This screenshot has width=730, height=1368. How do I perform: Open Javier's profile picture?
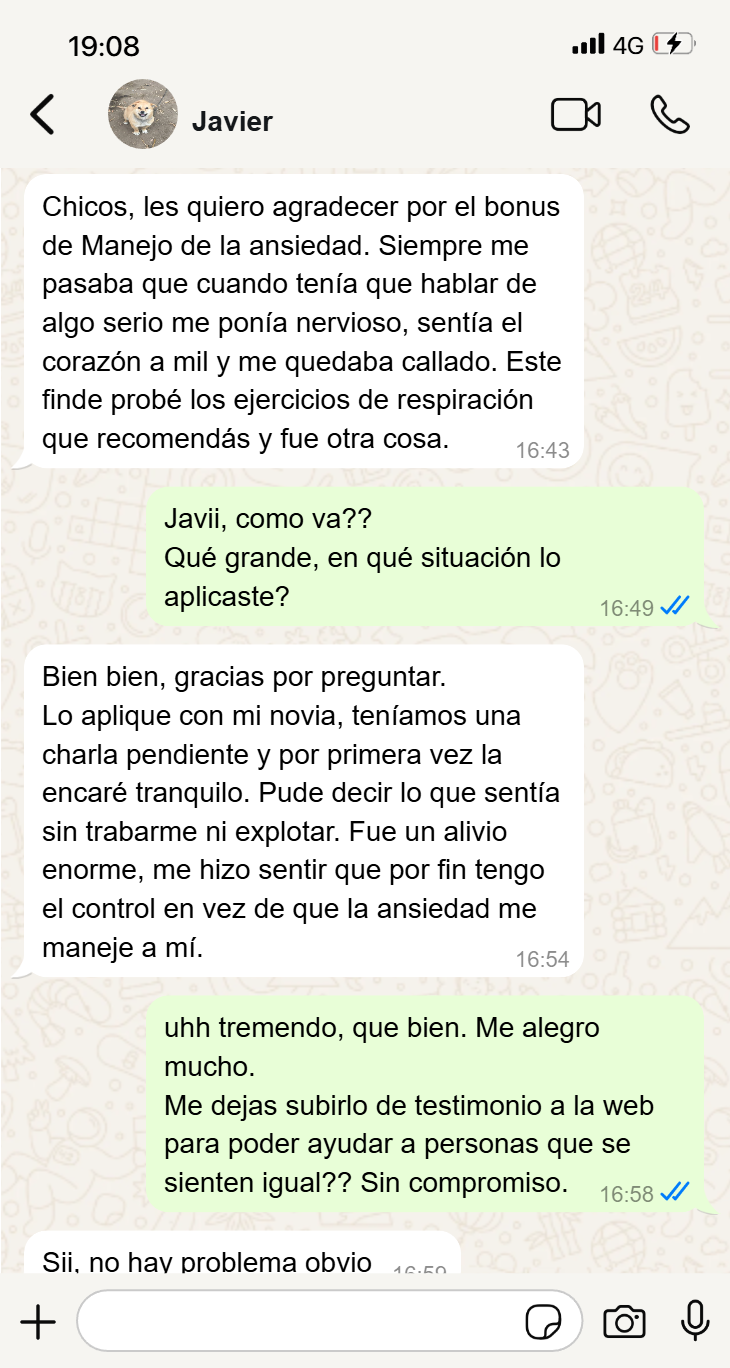[x=142, y=115]
